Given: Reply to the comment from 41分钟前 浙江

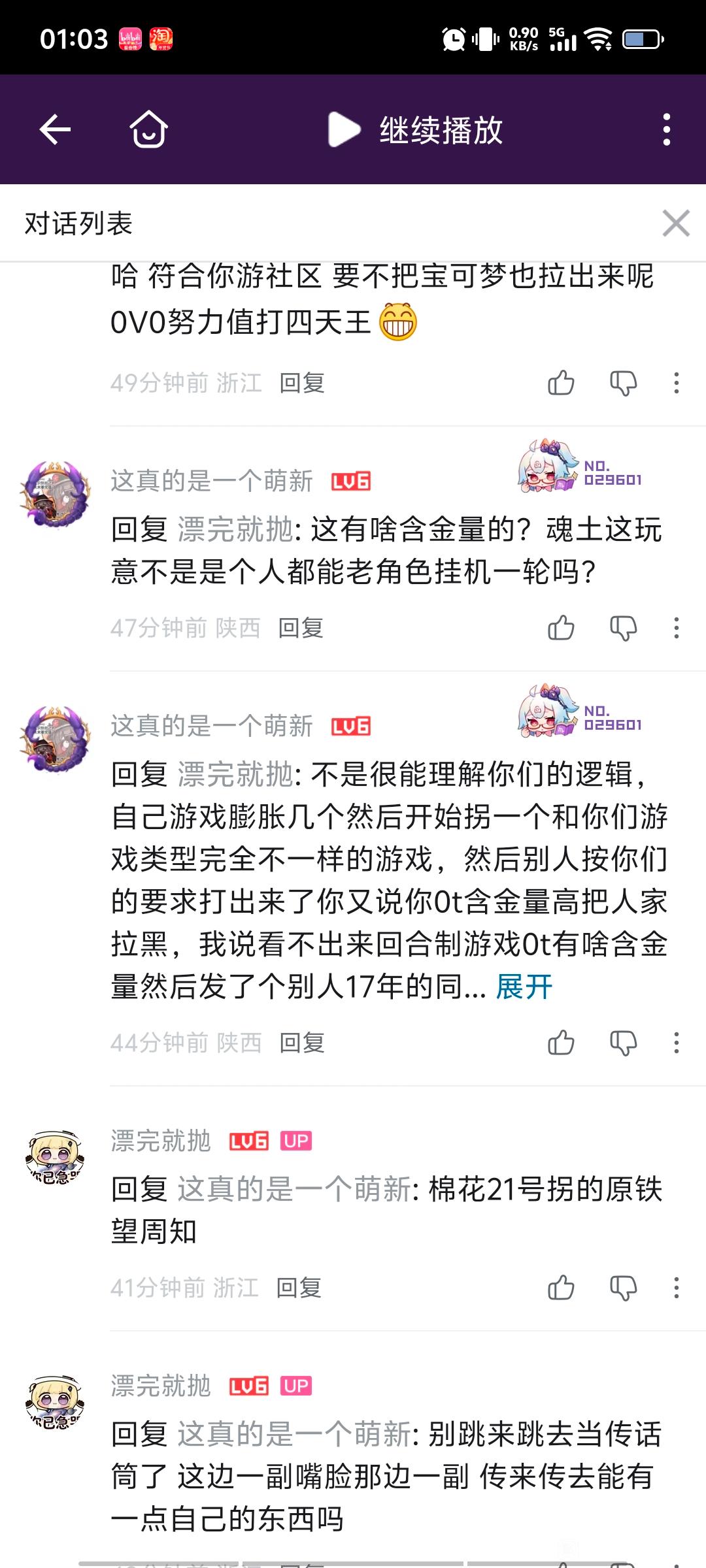Looking at the screenshot, I should 299,1288.
